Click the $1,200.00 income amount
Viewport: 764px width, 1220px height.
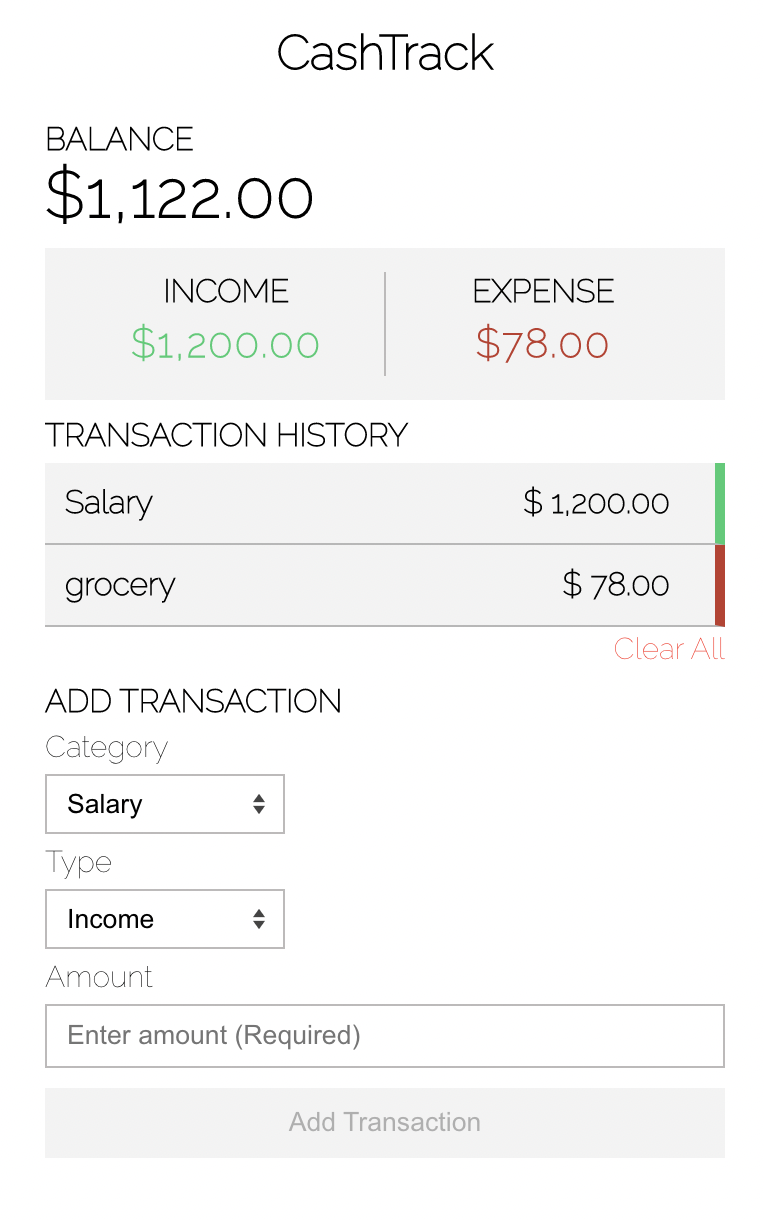tap(225, 343)
